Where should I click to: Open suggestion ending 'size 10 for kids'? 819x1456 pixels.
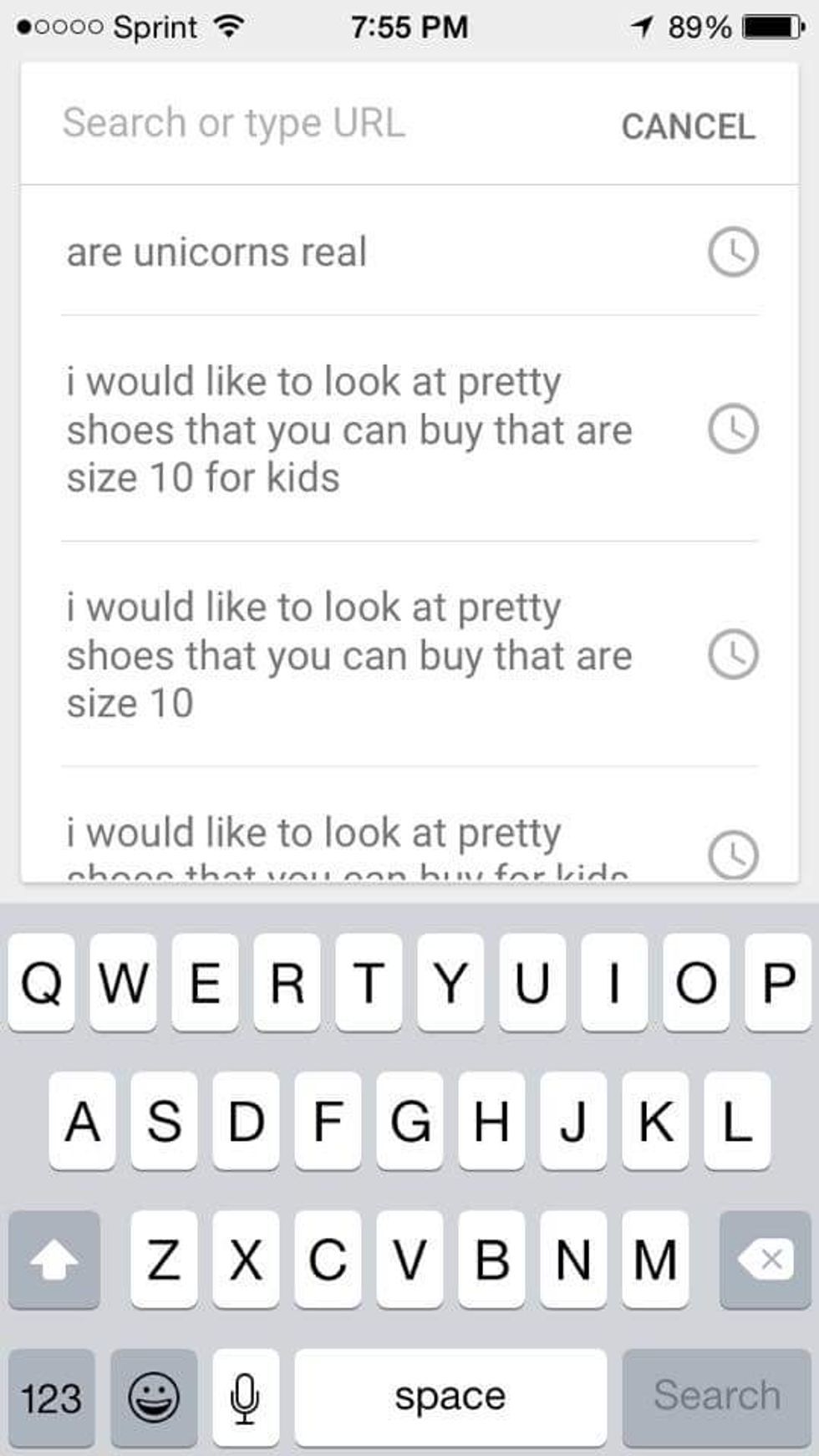[x=409, y=430]
